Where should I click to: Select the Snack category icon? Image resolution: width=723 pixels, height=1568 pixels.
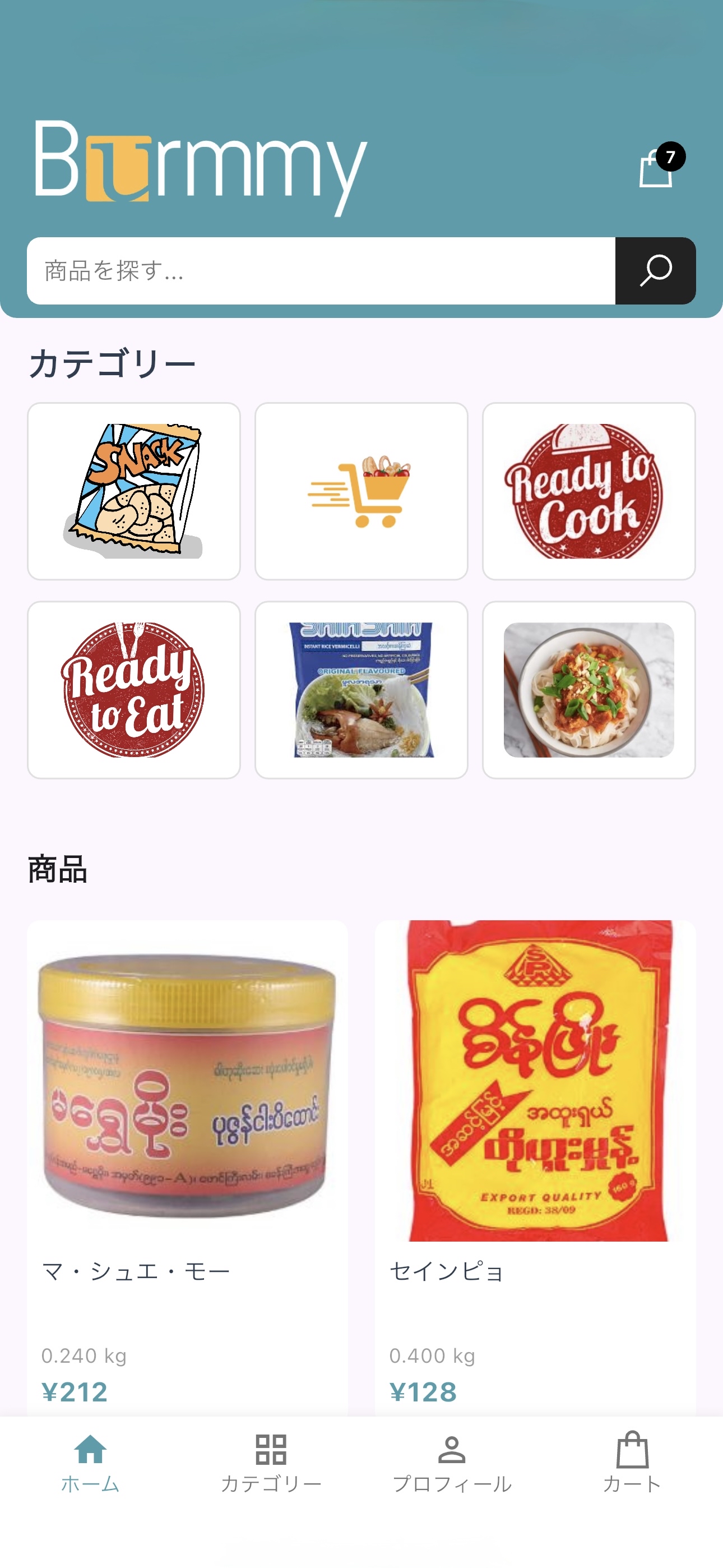(133, 489)
